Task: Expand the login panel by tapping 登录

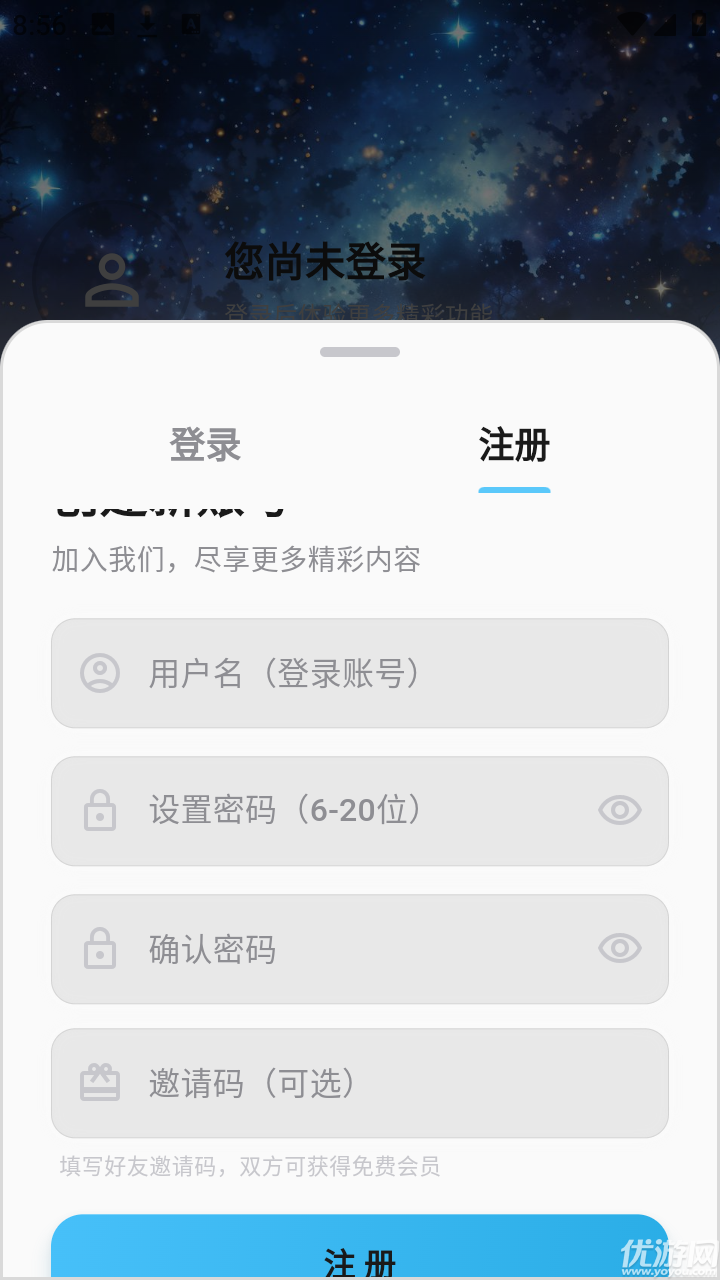Action: (205, 446)
